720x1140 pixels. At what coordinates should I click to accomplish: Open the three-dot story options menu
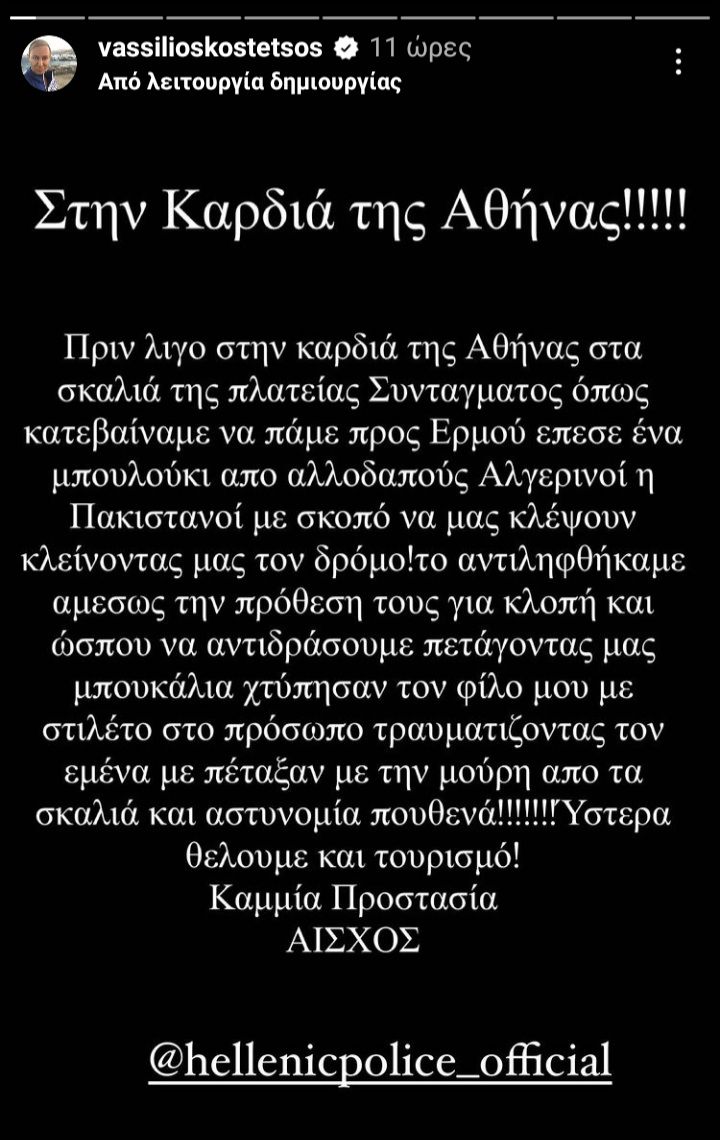(679, 62)
